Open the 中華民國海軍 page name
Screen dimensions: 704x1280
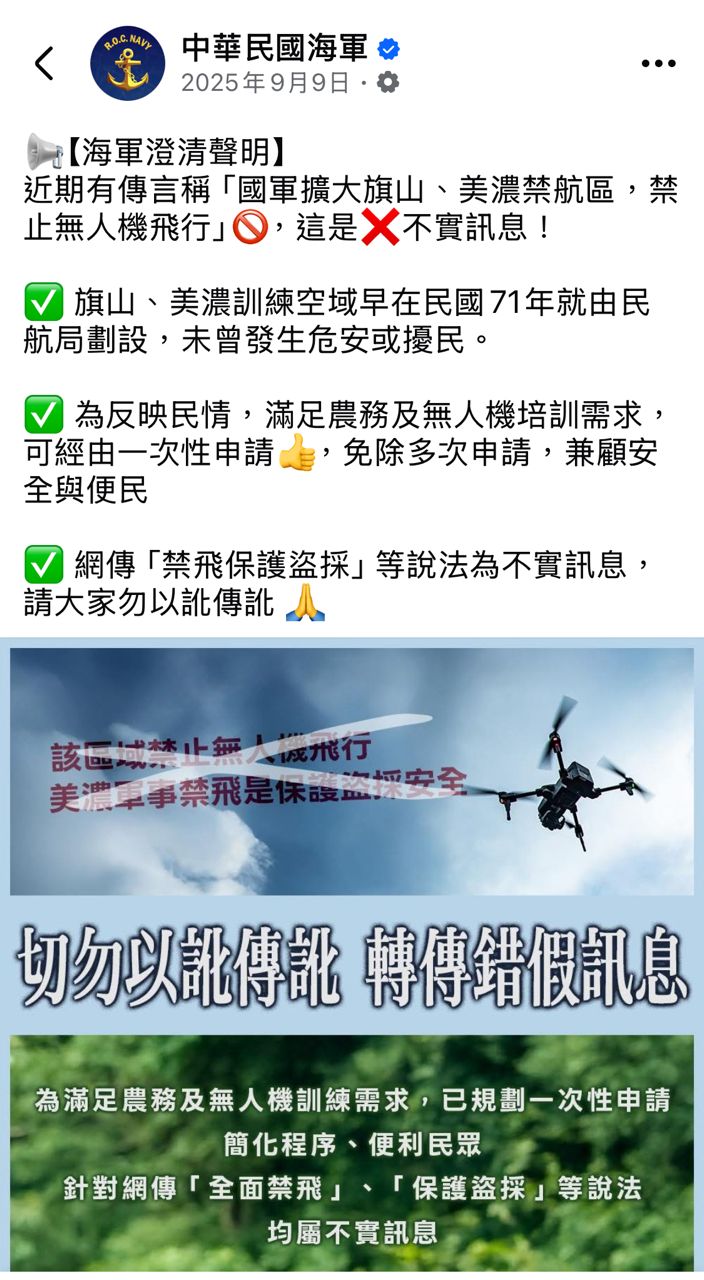click(275, 46)
